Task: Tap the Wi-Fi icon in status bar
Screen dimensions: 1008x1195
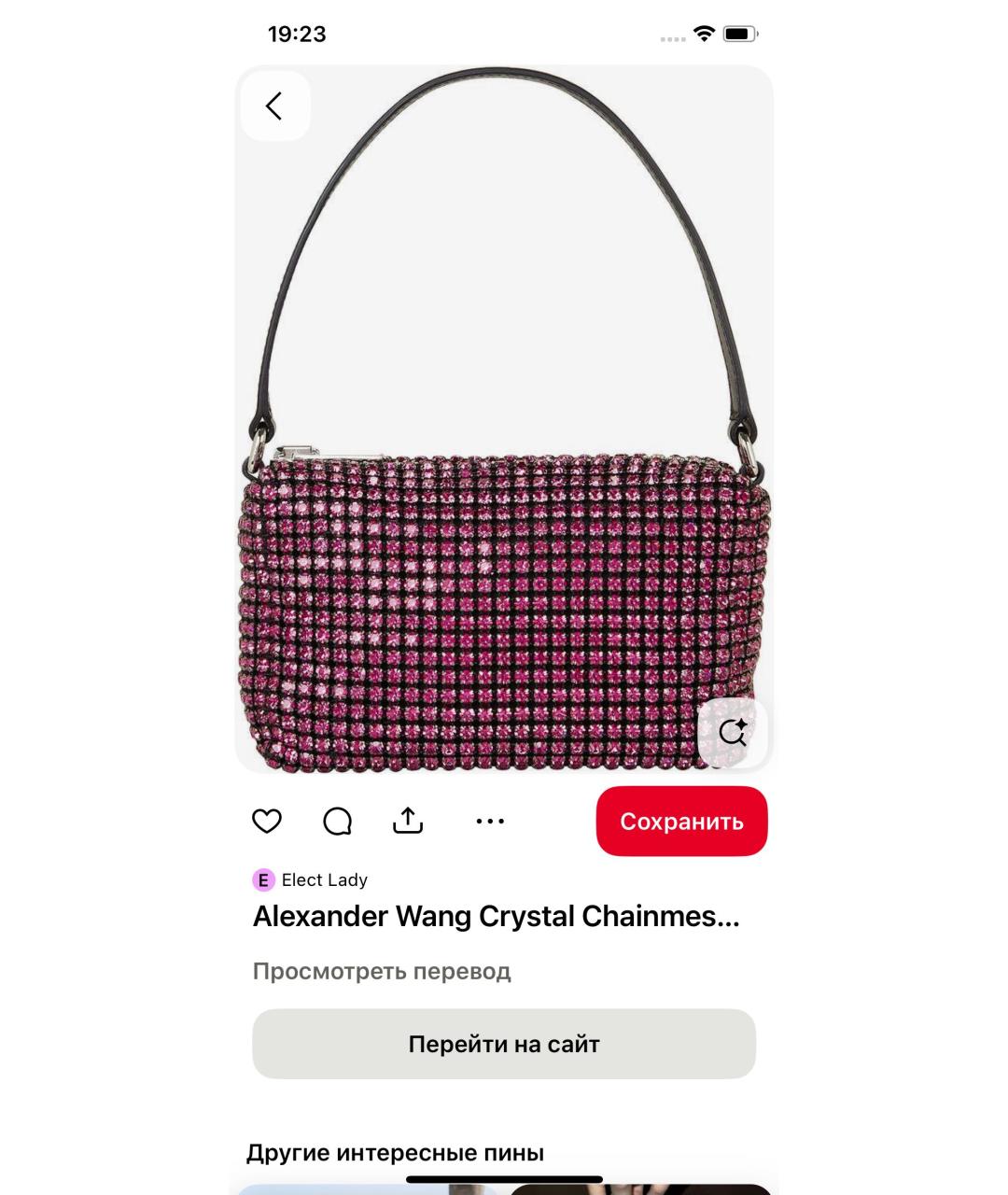Action: pos(703,32)
